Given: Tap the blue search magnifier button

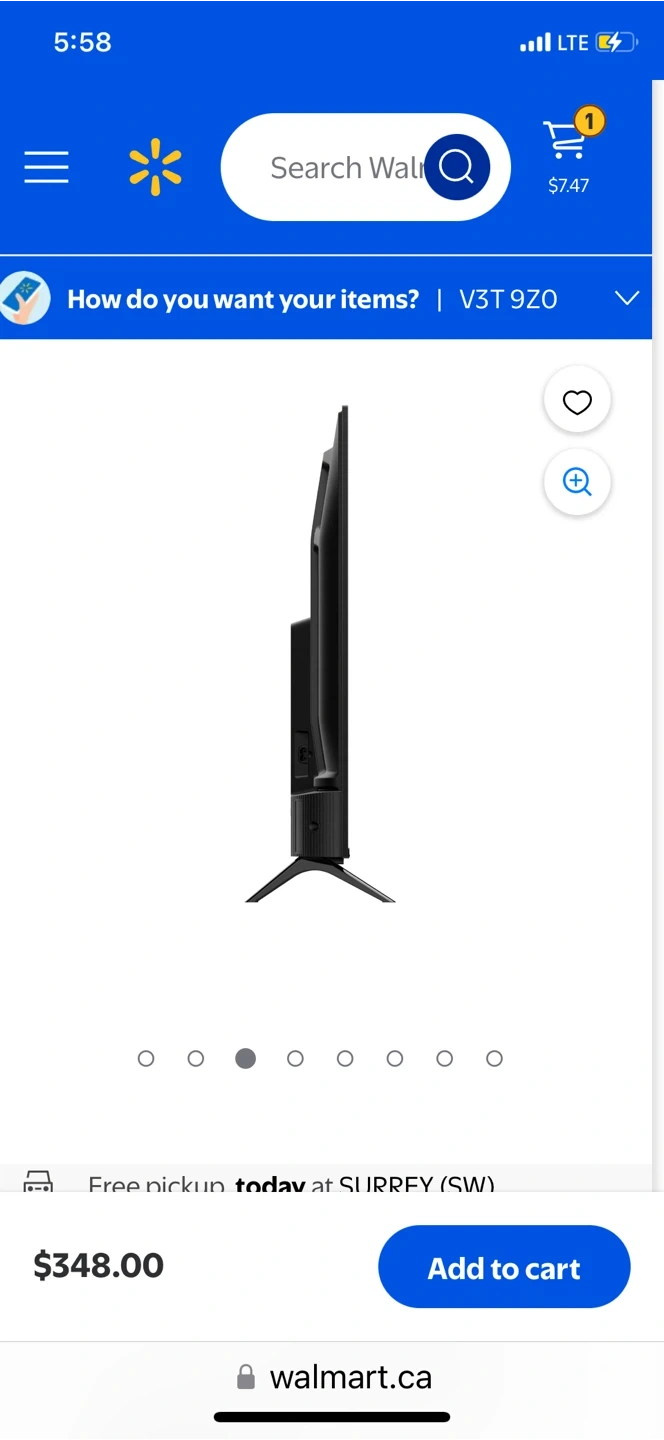Looking at the screenshot, I should click(x=457, y=167).
